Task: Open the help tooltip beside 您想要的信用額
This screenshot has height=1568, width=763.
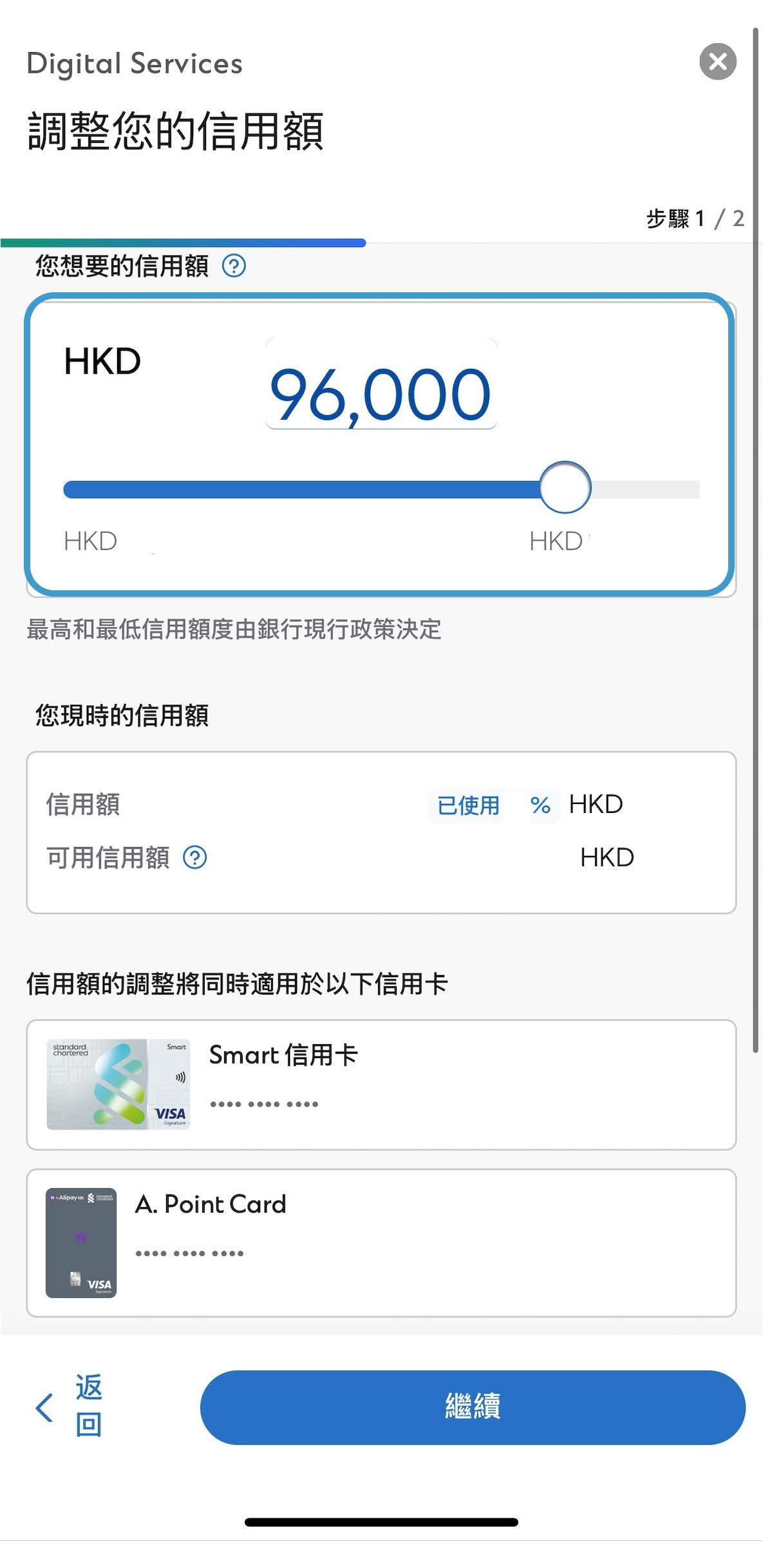Action: point(234,264)
